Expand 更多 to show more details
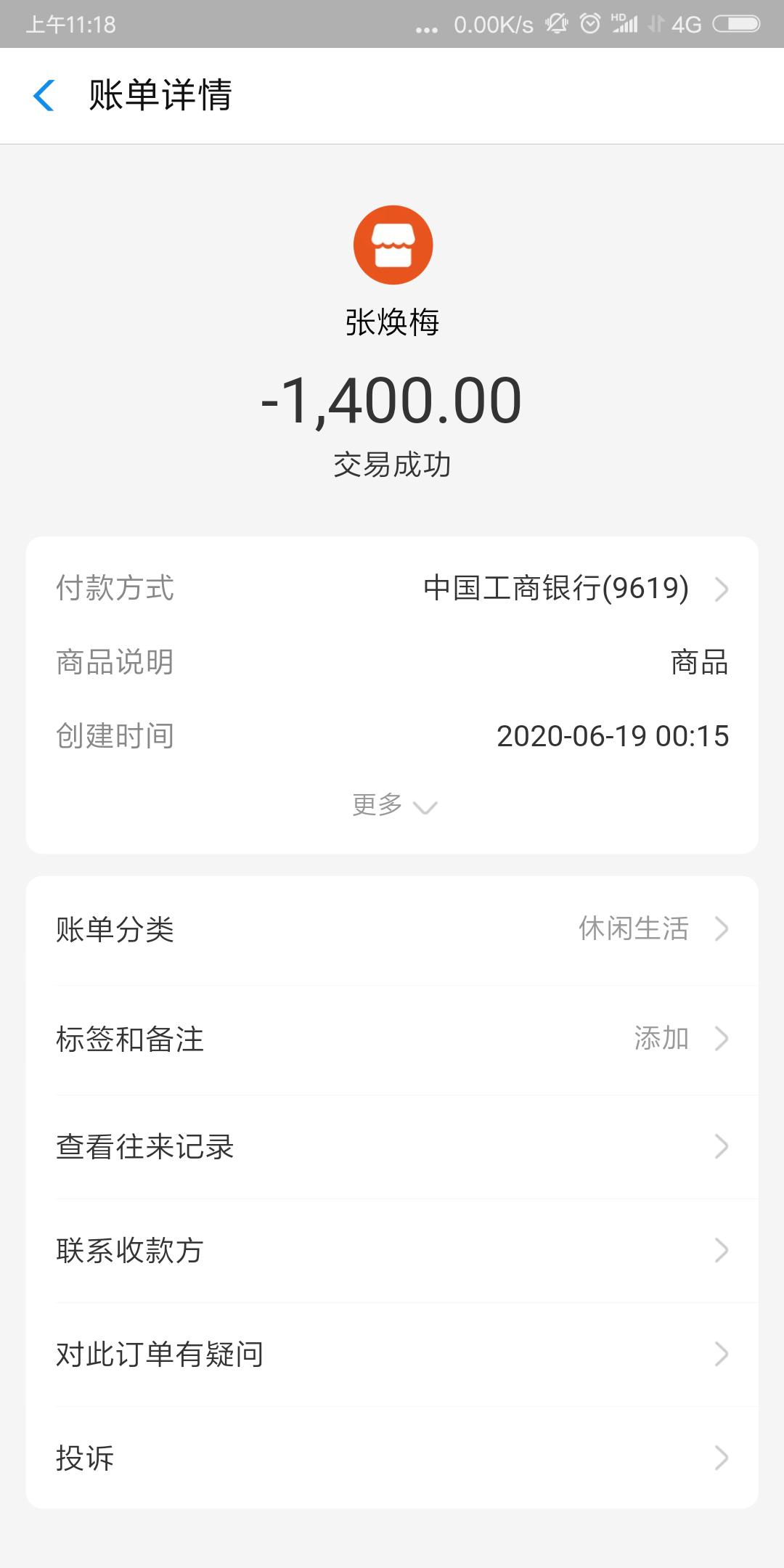The width and height of the screenshot is (784, 1568). click(x=393, y=806)
